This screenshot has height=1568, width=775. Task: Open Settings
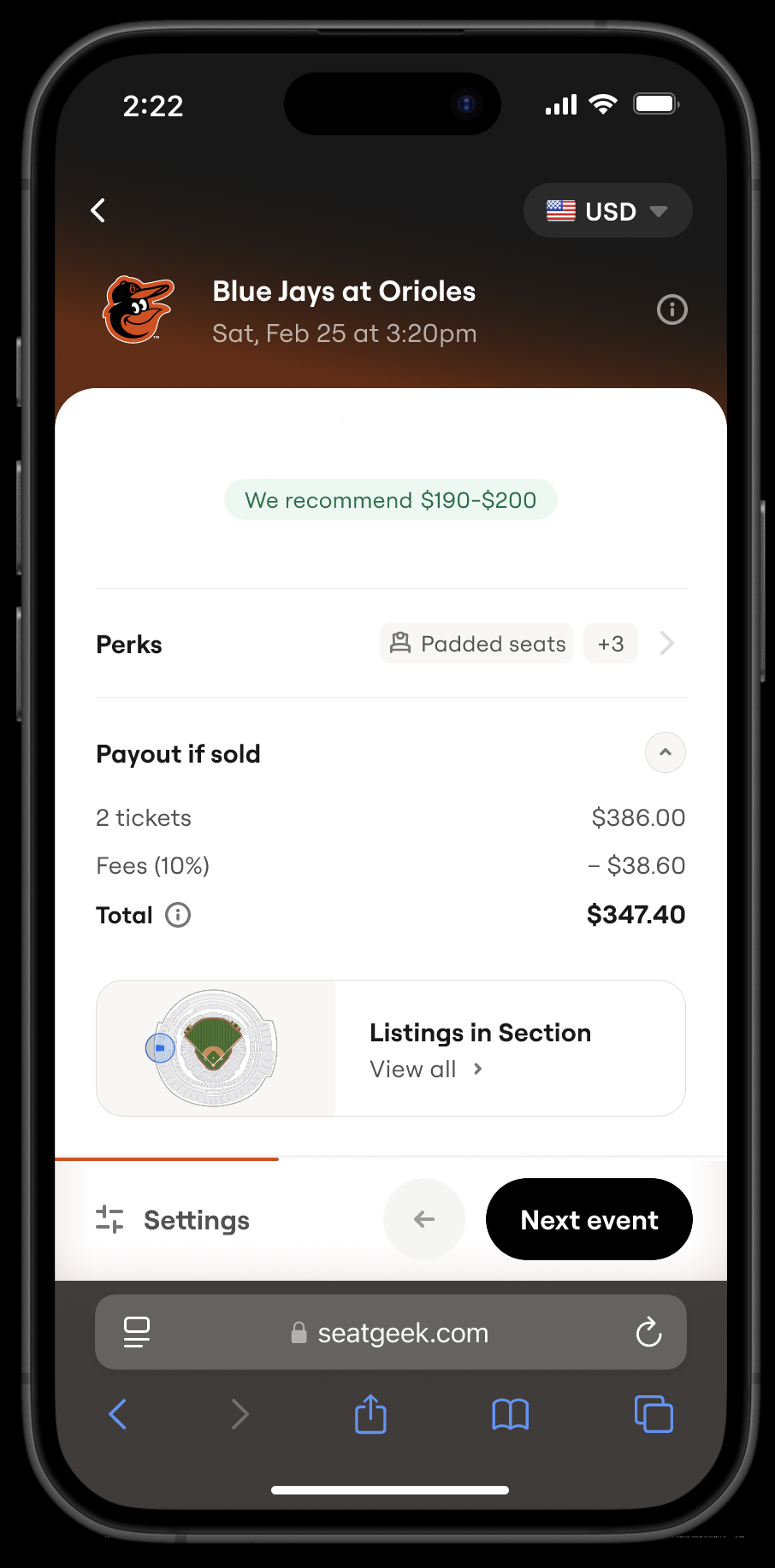(174, 1220)
